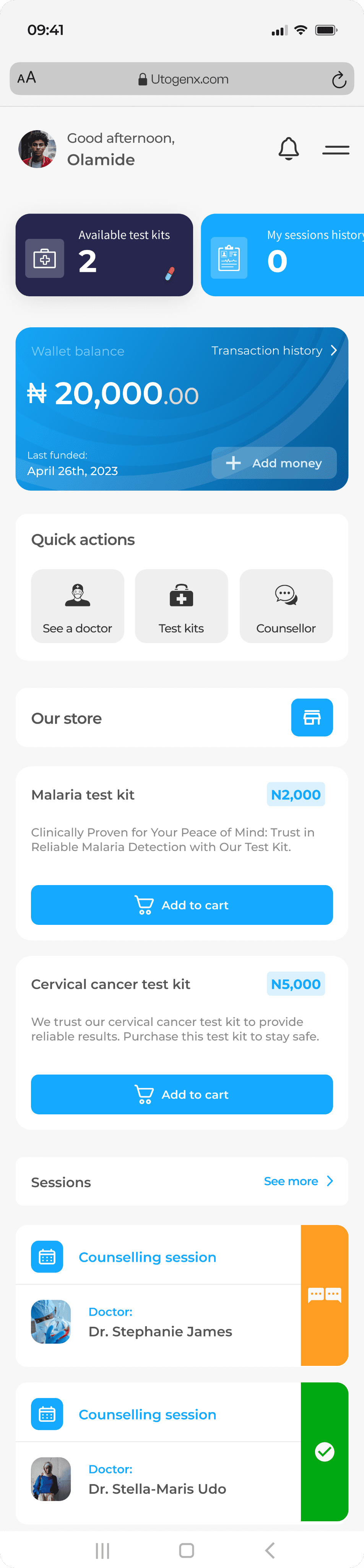
Task: Add Malaria test kit to cart
Action: 182,905
